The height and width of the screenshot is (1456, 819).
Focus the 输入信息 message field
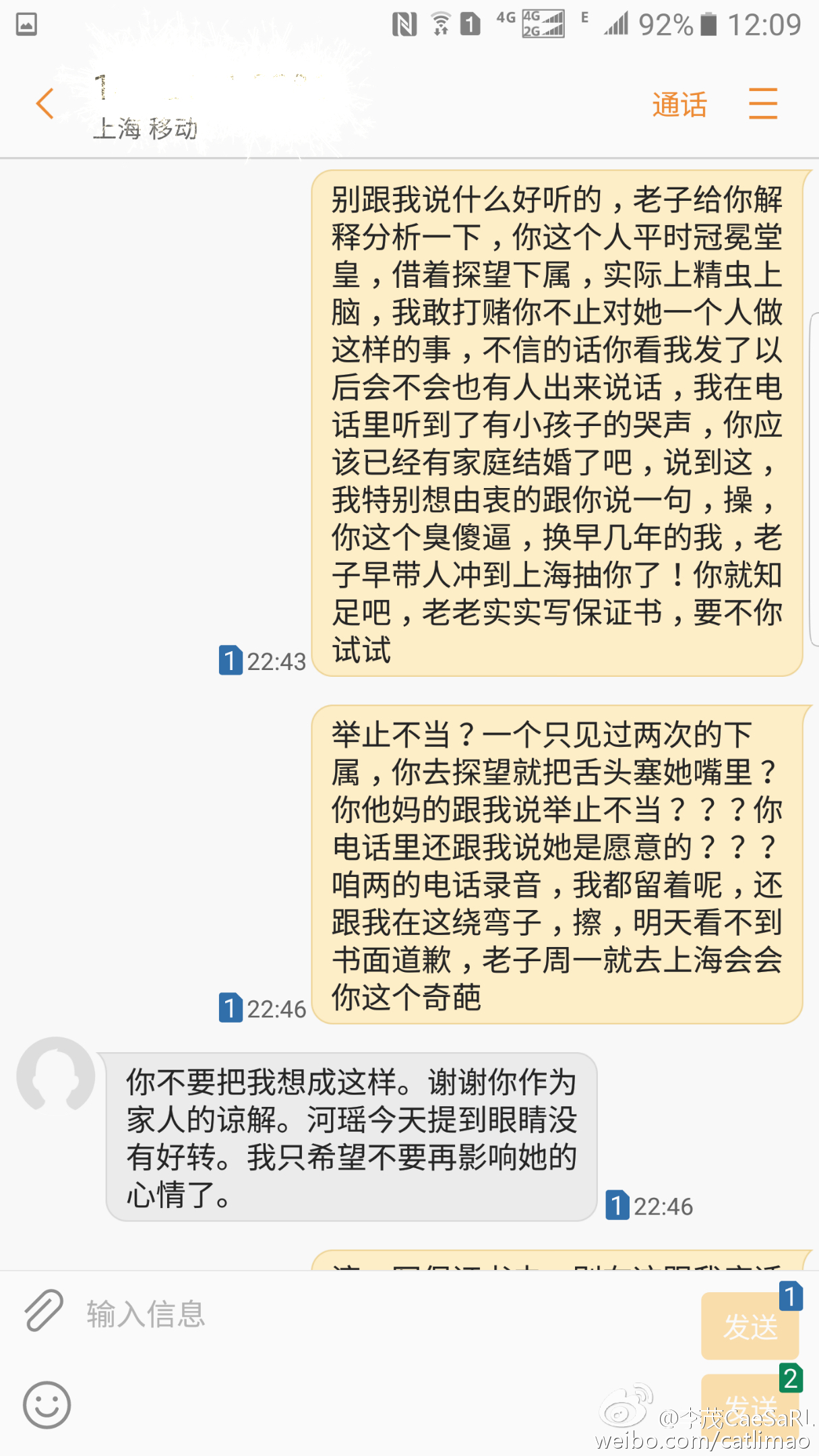click(x=384, y=1314)
